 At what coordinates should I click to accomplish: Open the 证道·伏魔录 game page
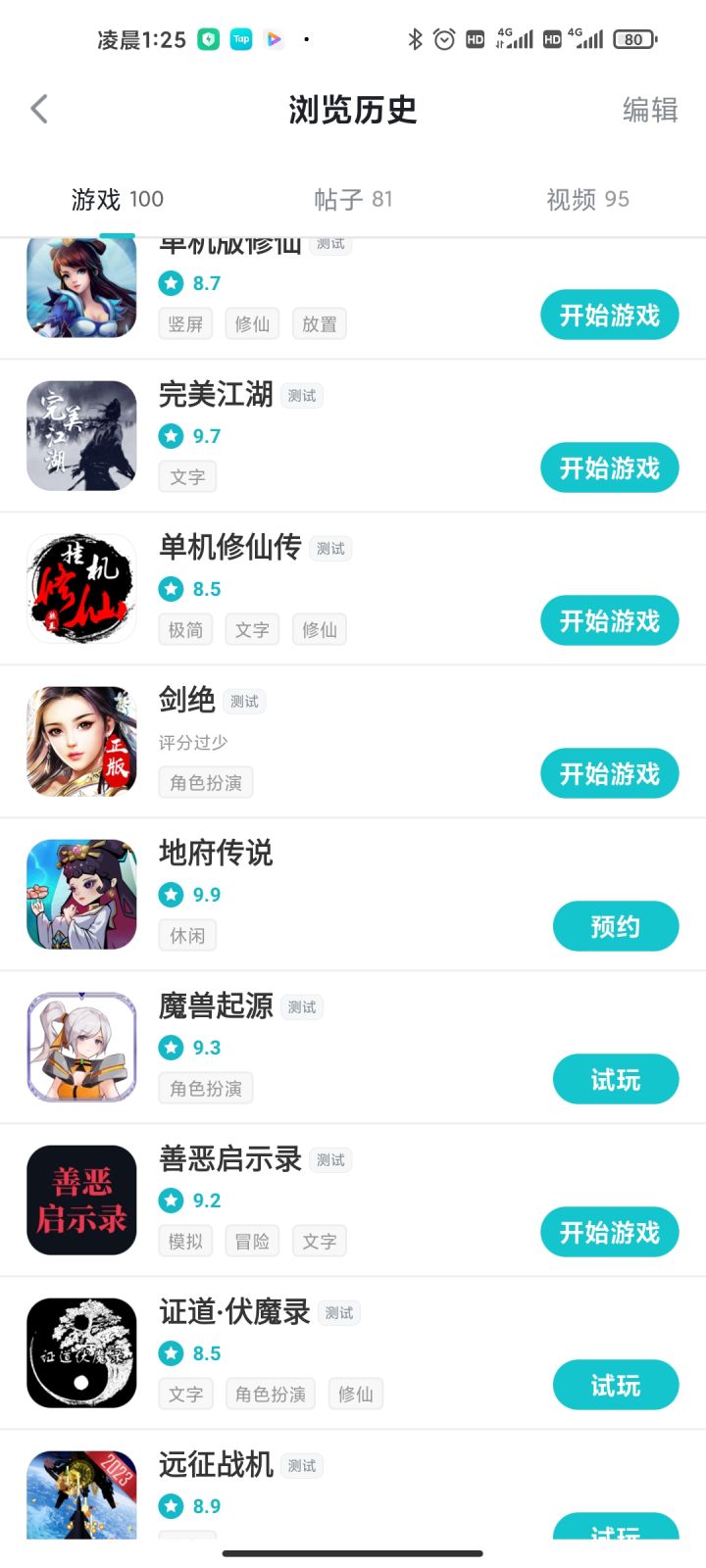coord(234,1312)
